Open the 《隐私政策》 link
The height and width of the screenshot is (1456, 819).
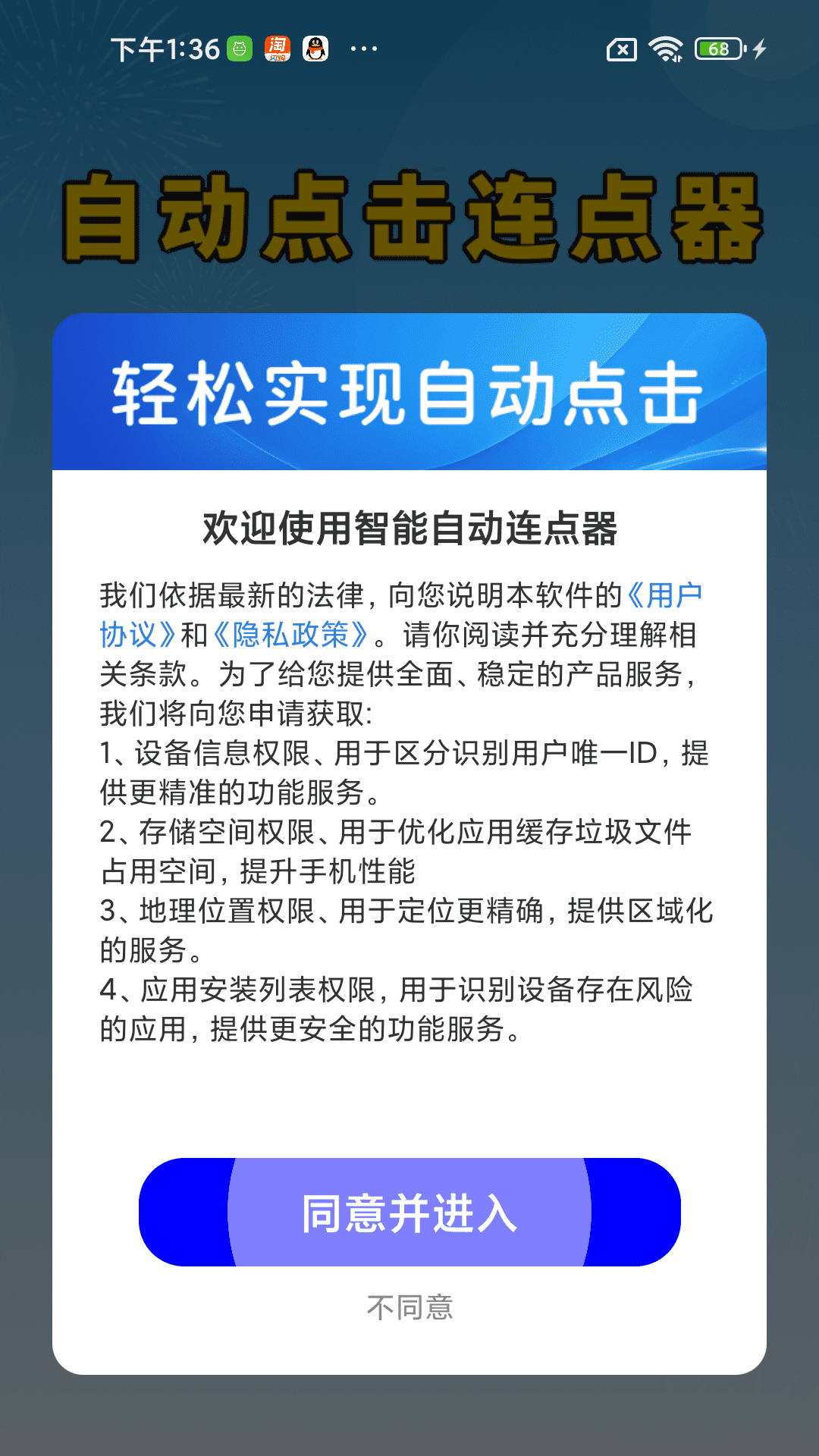click(x=290, y=635)
